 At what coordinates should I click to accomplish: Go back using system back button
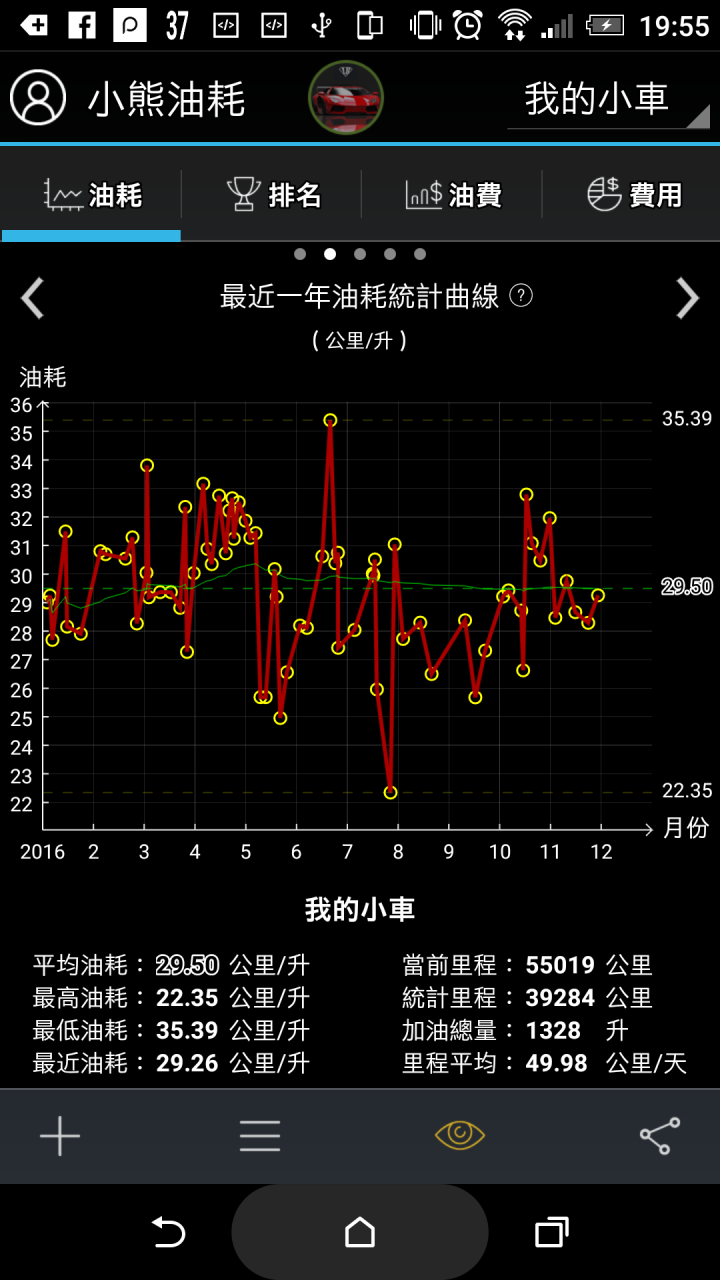pos(168,1232)
